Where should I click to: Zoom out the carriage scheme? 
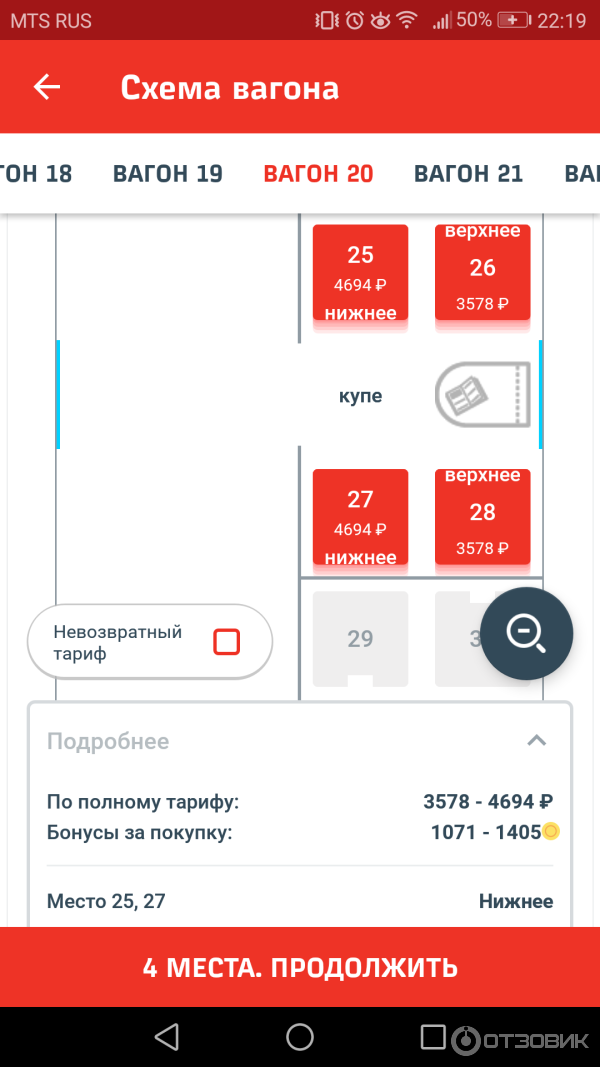[x=526, y=633]
